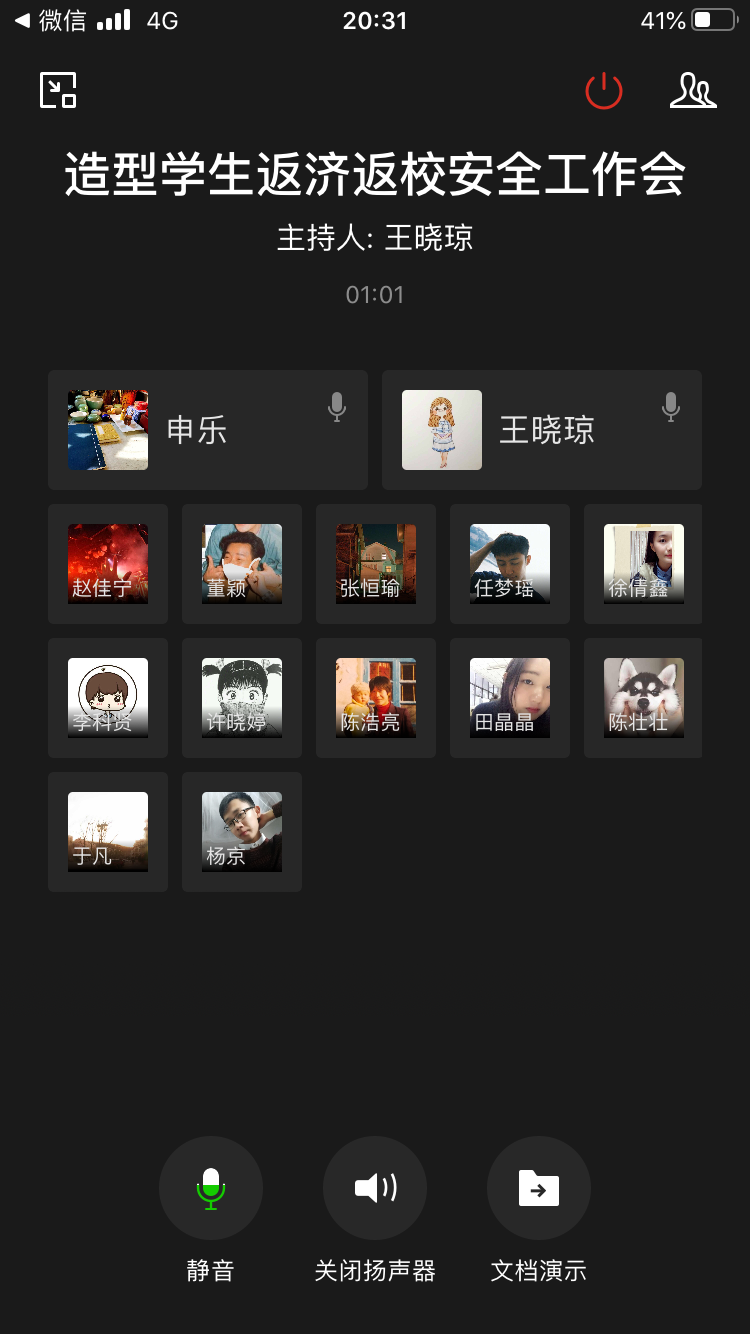Tap 关闭扬声器 to turn off speaker

[375, 1188]
